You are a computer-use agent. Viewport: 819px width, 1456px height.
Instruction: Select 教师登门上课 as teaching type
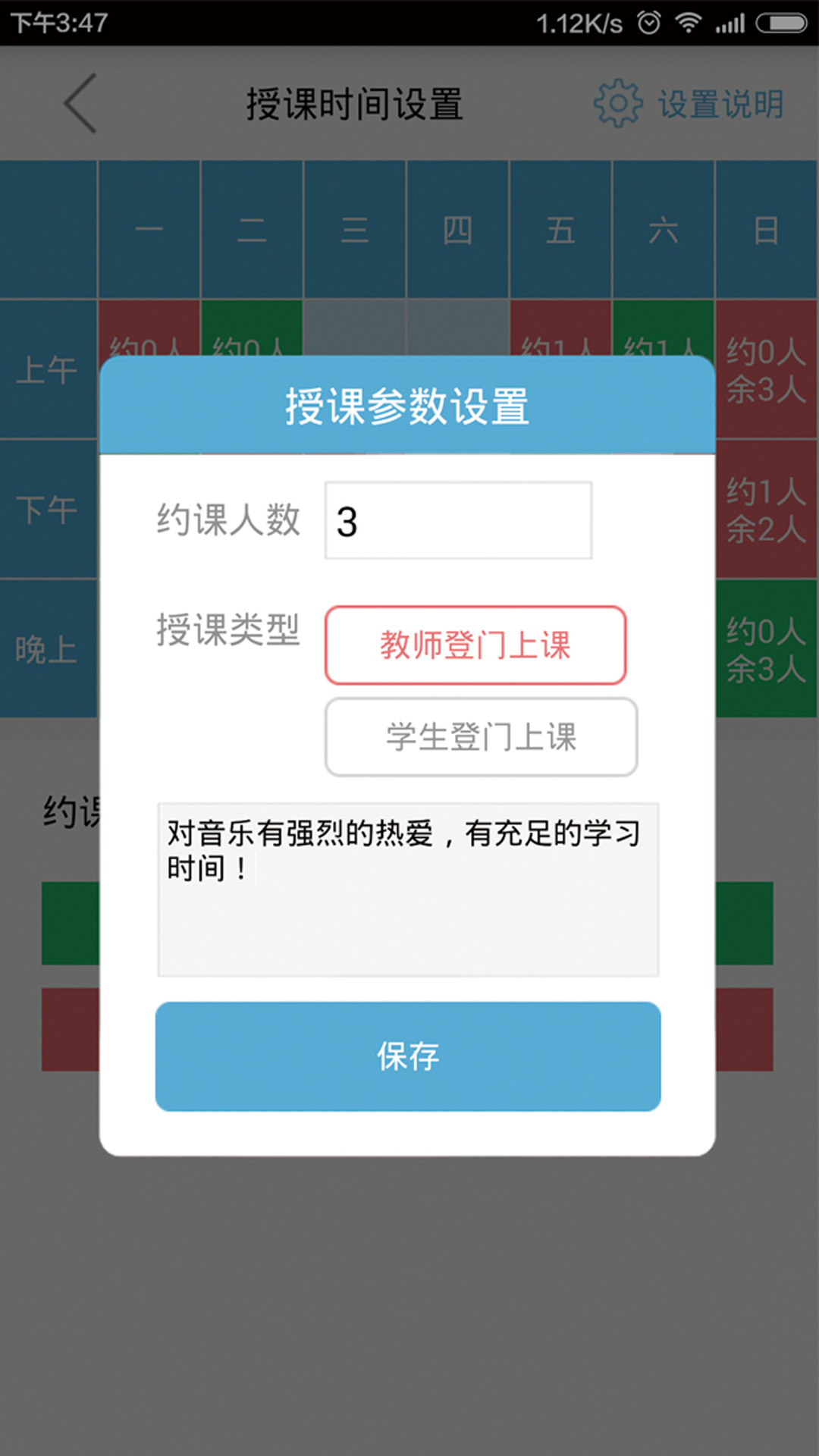[475, 645]
